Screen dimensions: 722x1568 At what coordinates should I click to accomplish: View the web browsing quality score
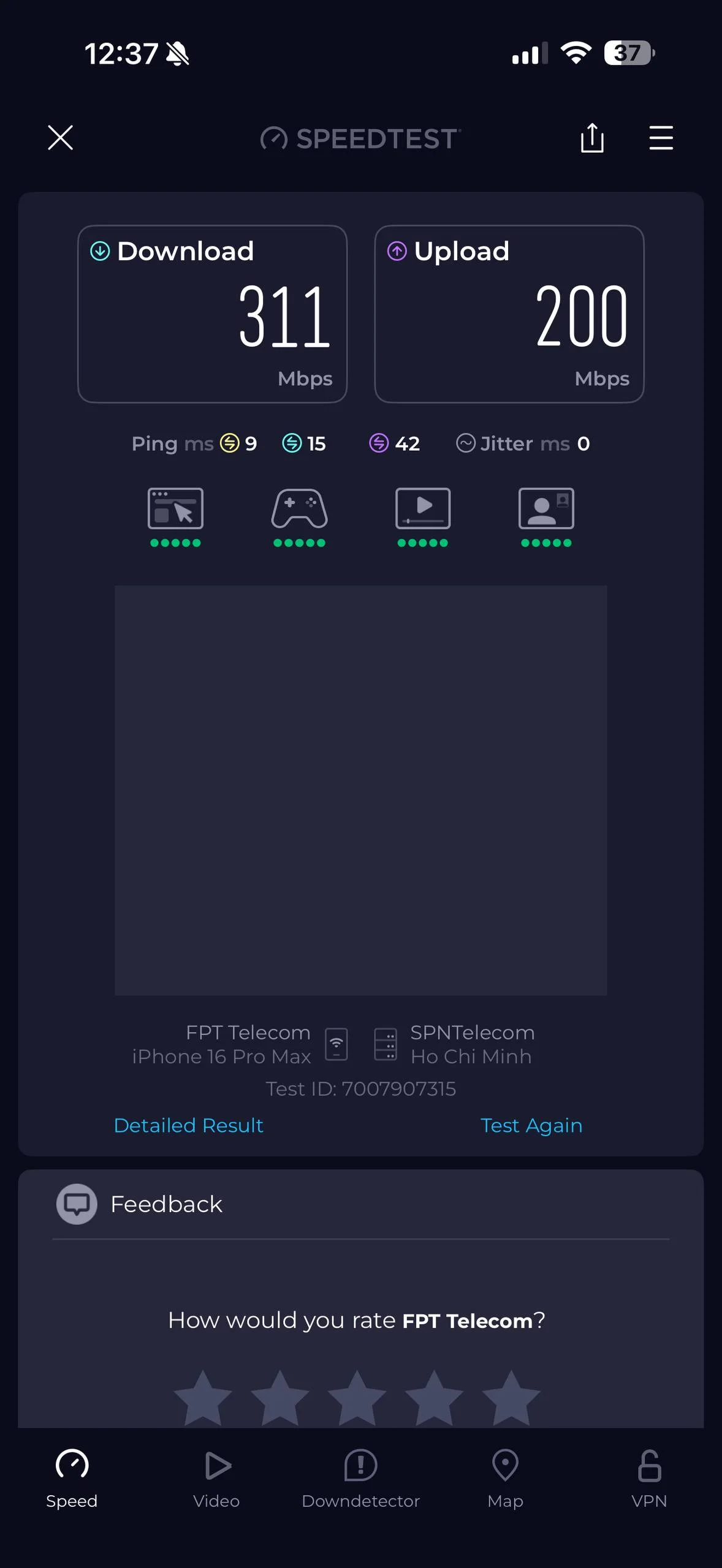pyautogui.click(x=175, y=516)
